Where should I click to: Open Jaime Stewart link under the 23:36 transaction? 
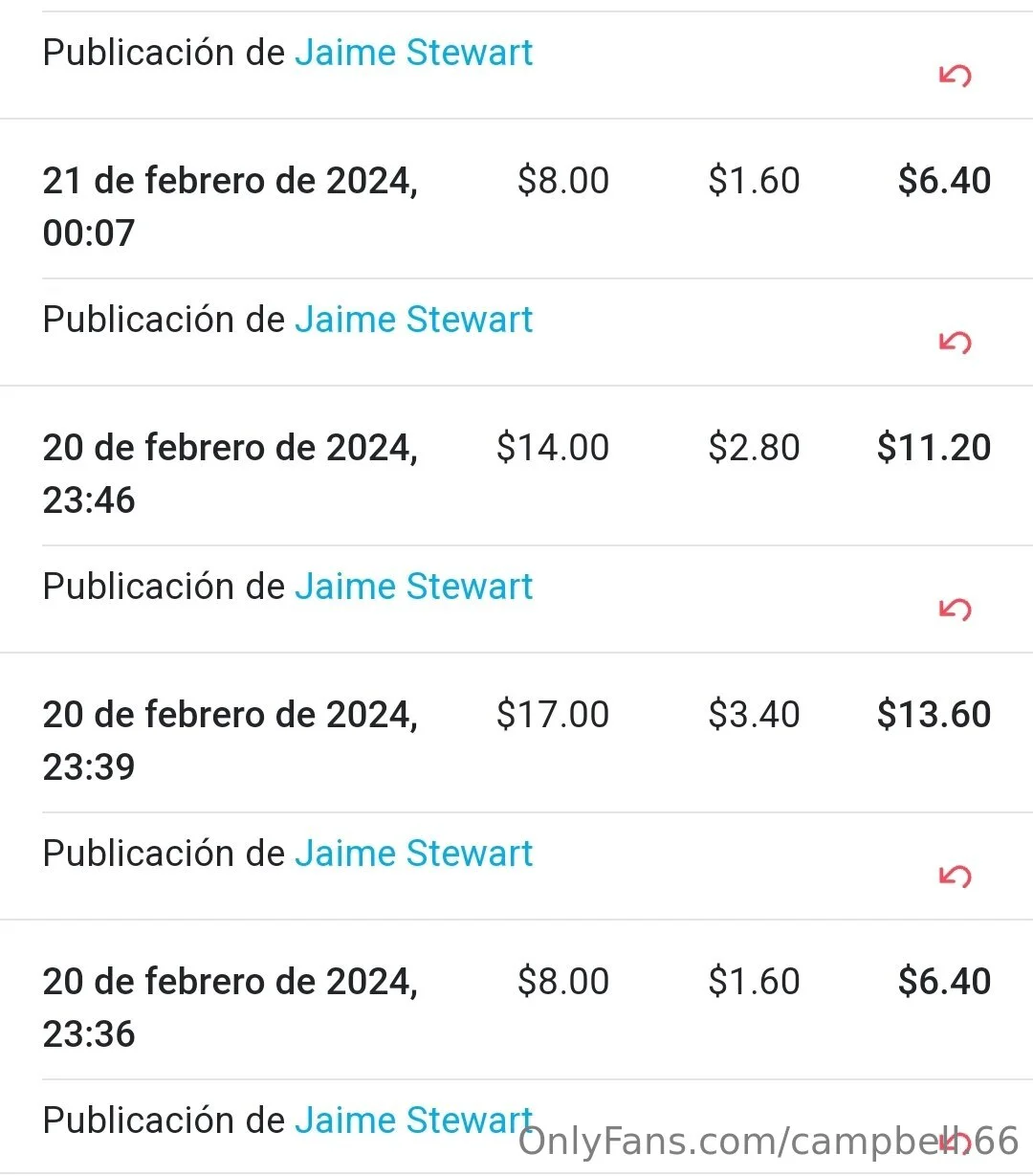pos(413,1120)
